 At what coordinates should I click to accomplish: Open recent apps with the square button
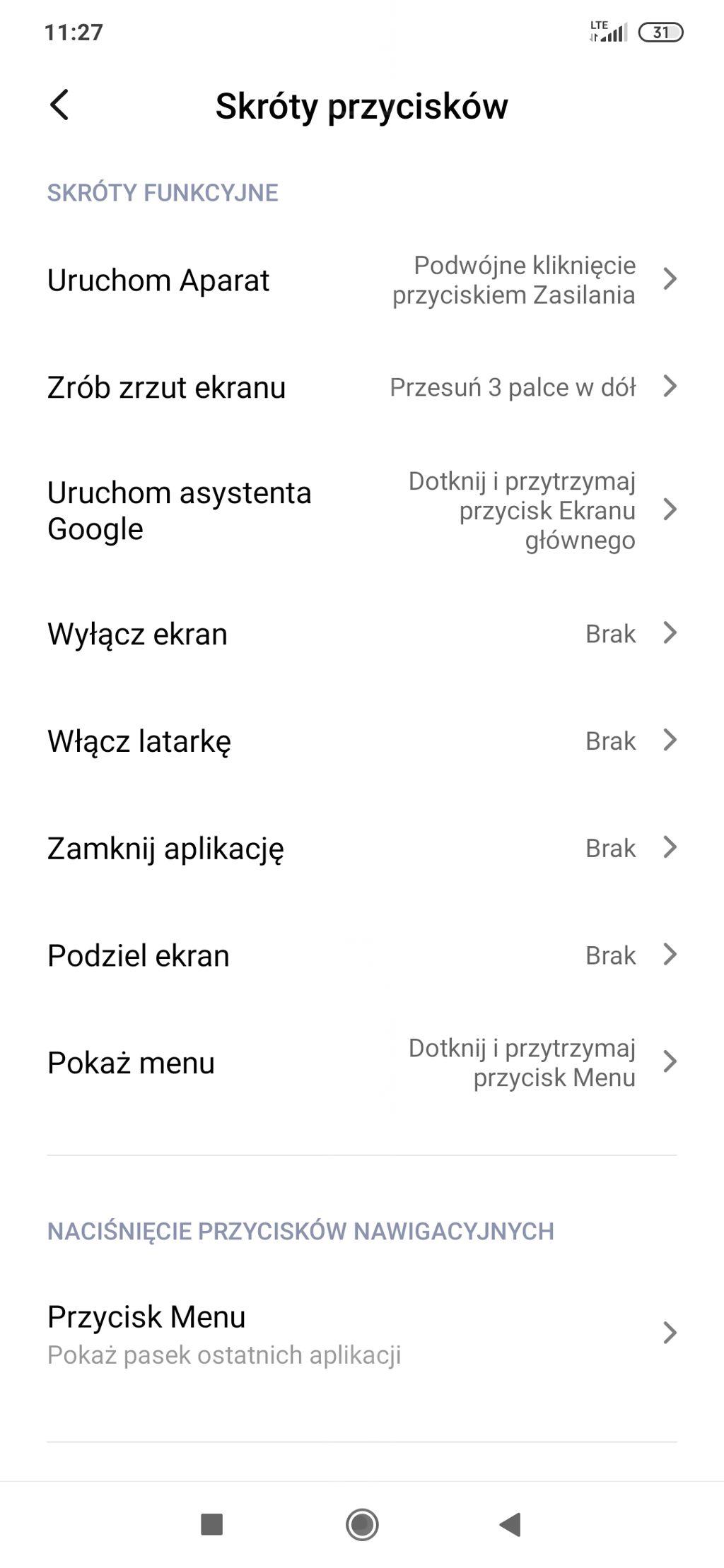coord(212,1524)
